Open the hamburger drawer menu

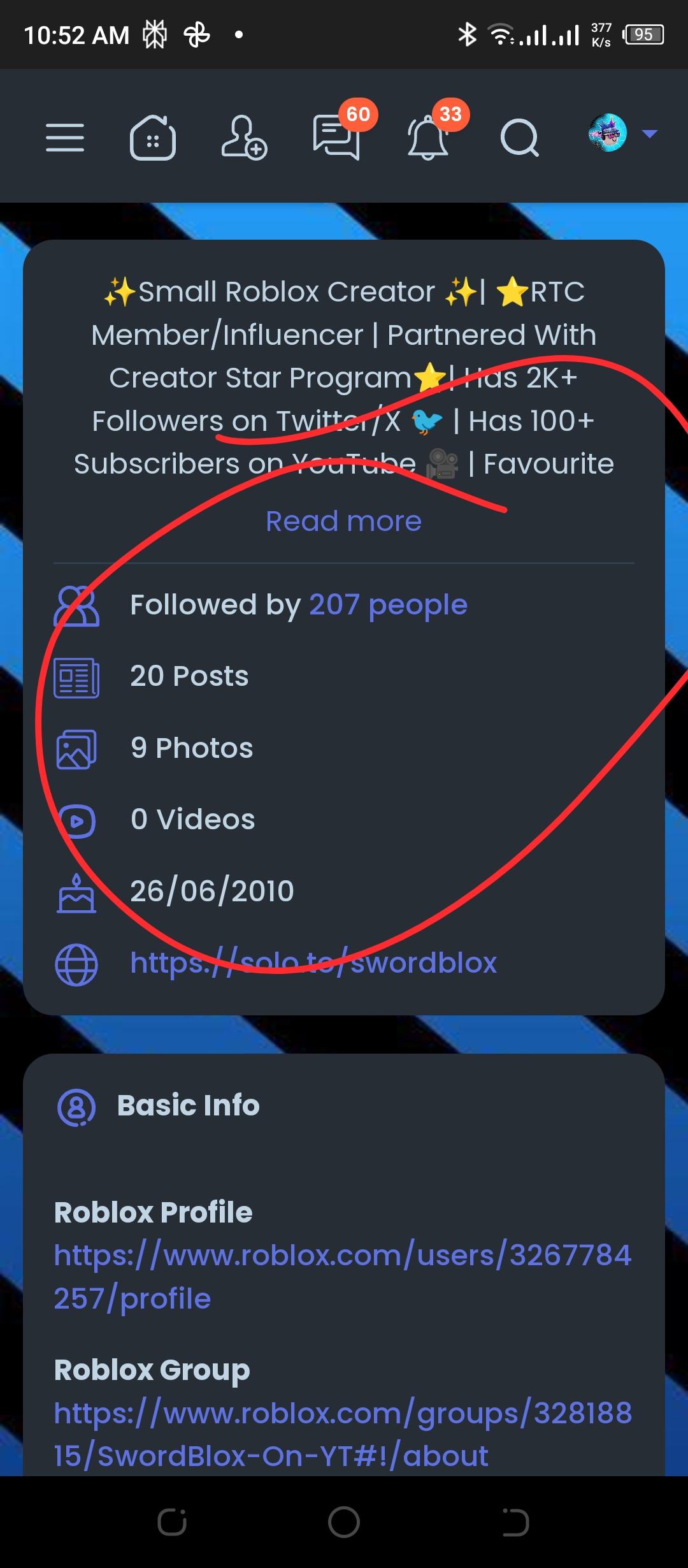pyautogui.click(x=65, y=138)
